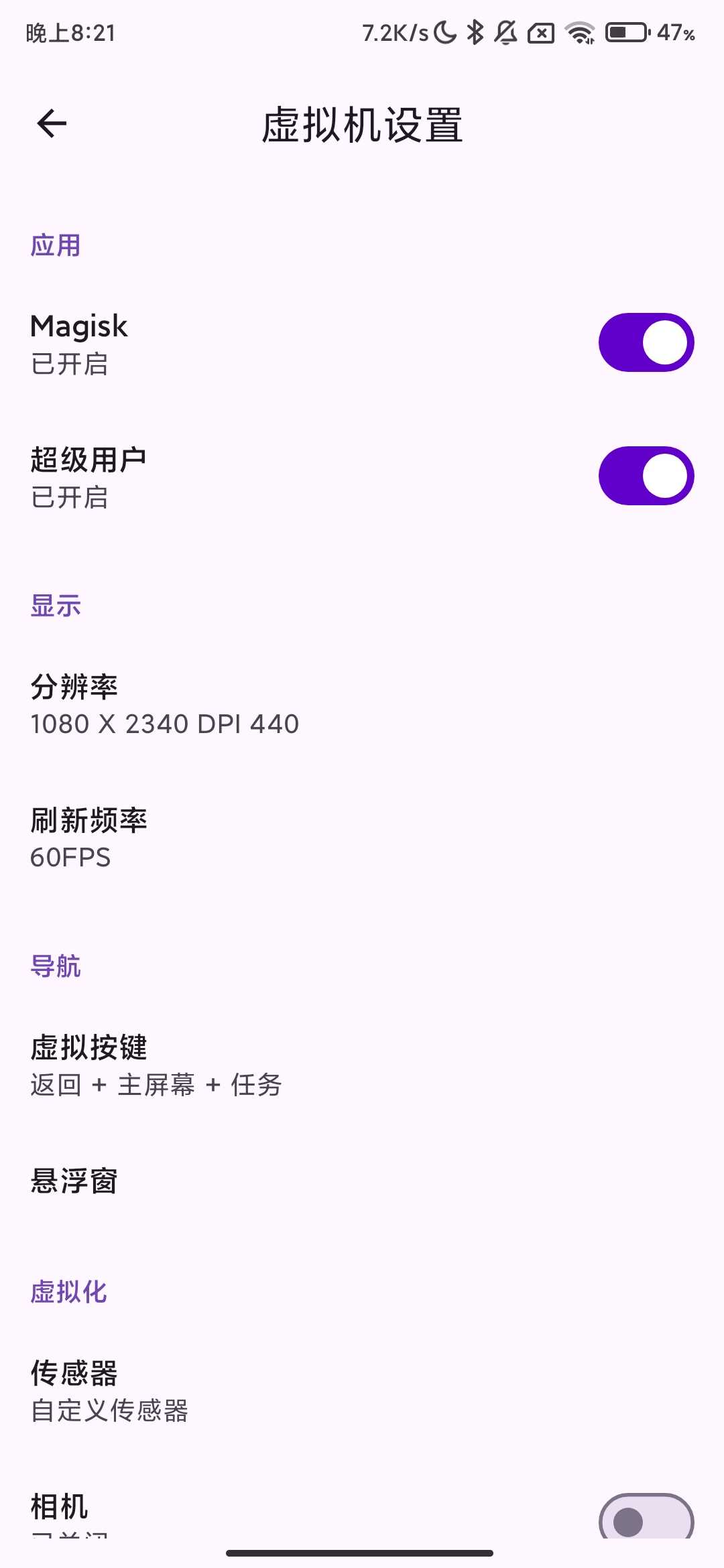Toggle Magisk off

pos(646,342)
